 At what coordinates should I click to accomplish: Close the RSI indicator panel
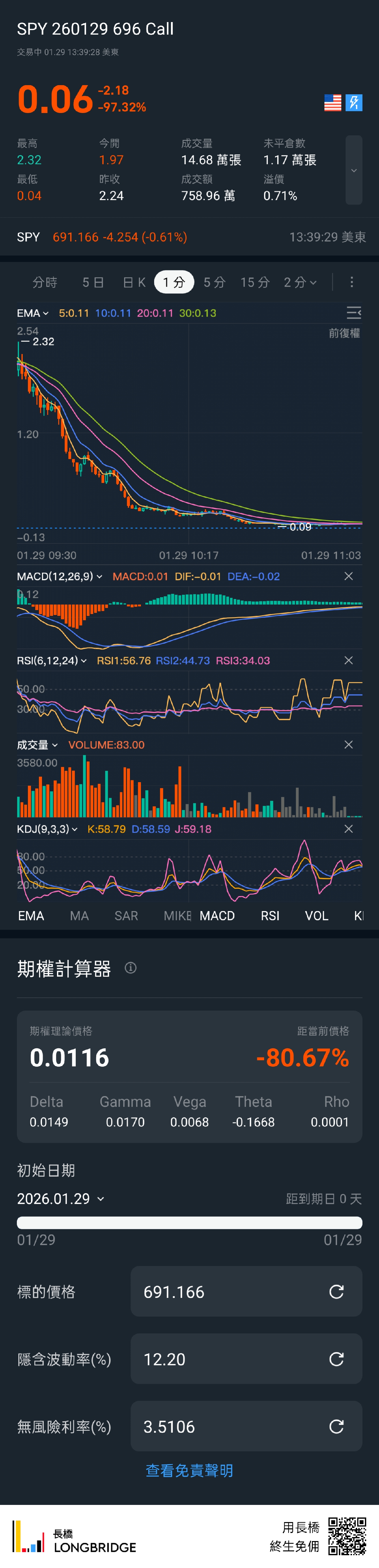[349, 661]
